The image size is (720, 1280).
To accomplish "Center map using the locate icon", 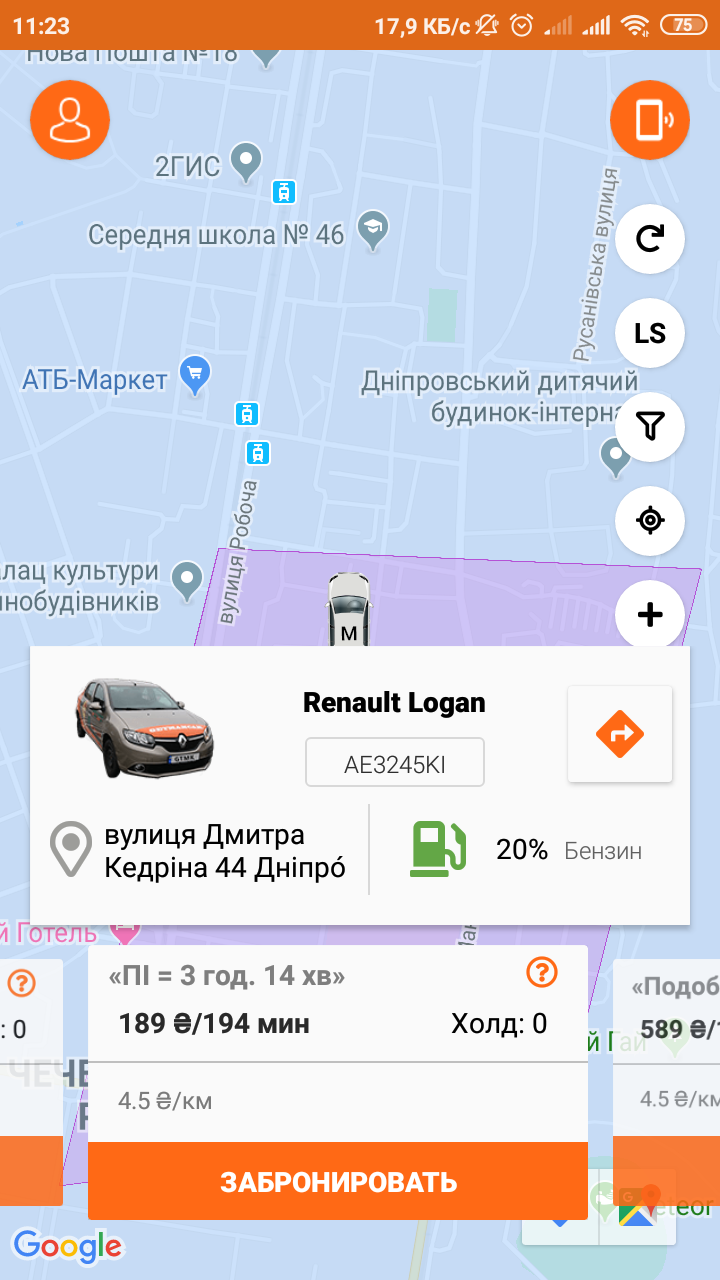I will coord(650,521).
